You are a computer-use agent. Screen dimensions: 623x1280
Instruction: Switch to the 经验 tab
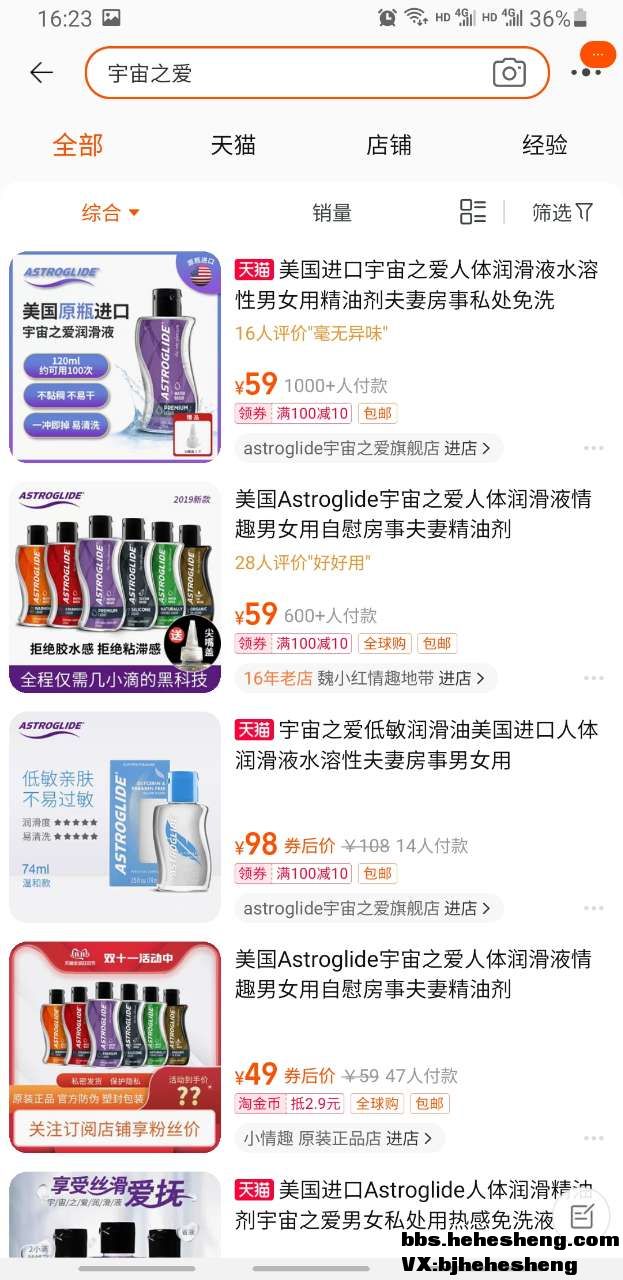pos(545,145)
